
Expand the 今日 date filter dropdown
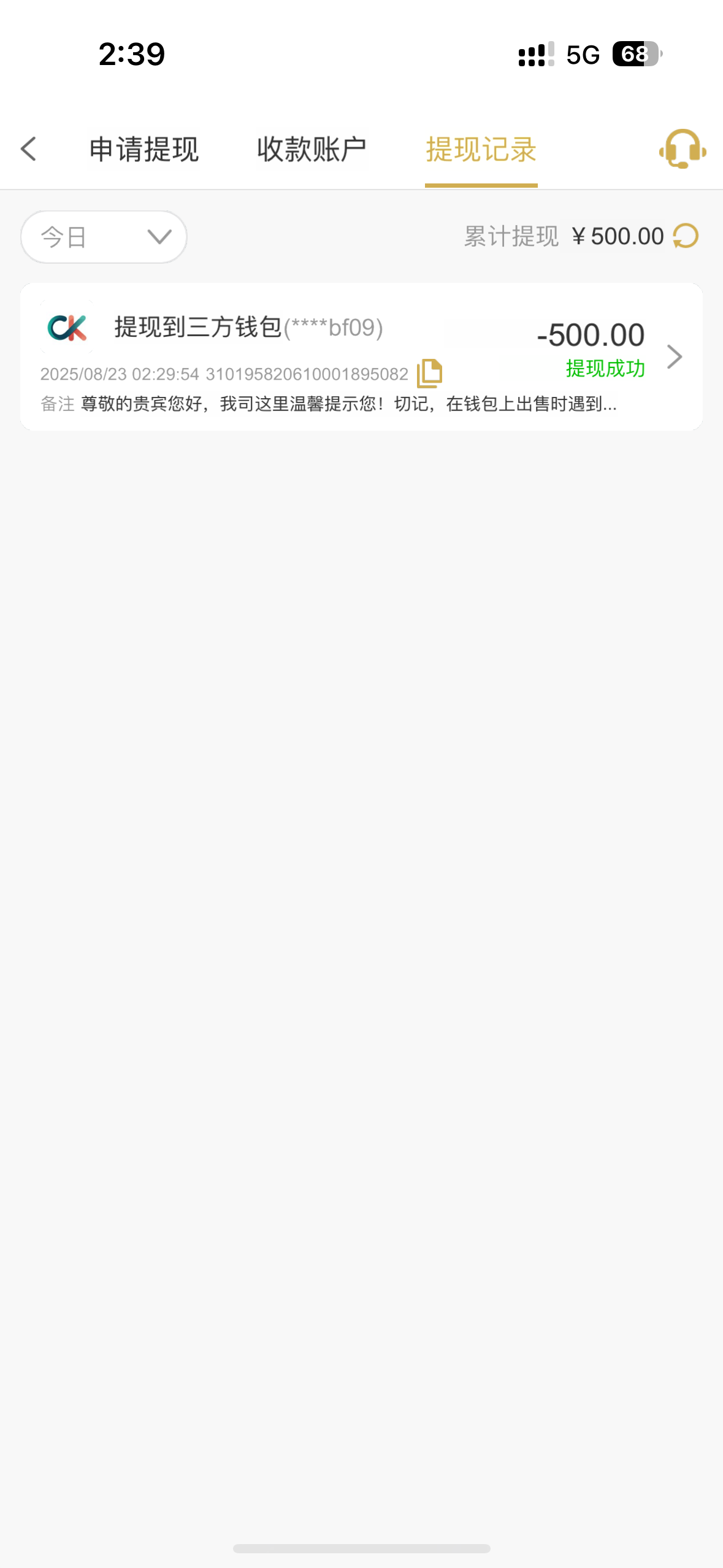(104, 237)
